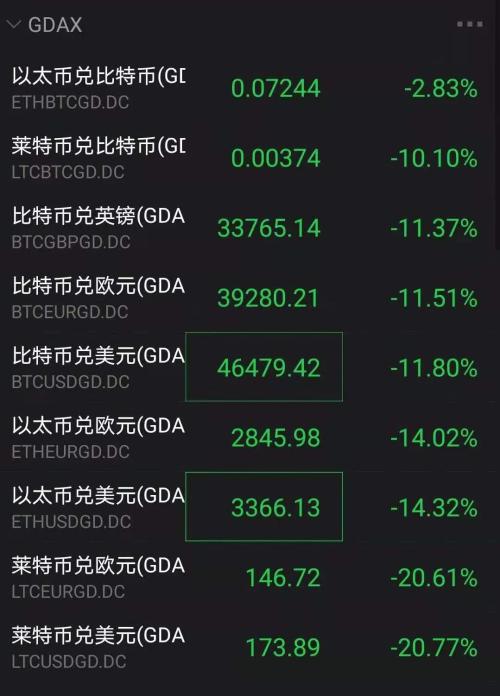Open BTCUSDGD.DC bitcoin to dollar quote

(x=250, y=368)
